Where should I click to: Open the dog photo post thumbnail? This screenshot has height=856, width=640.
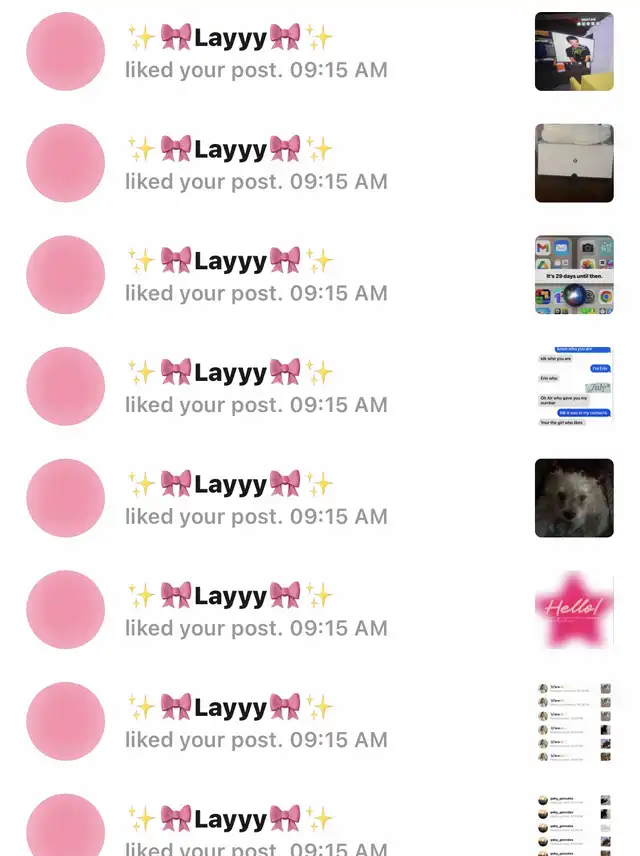pos(574,498)
